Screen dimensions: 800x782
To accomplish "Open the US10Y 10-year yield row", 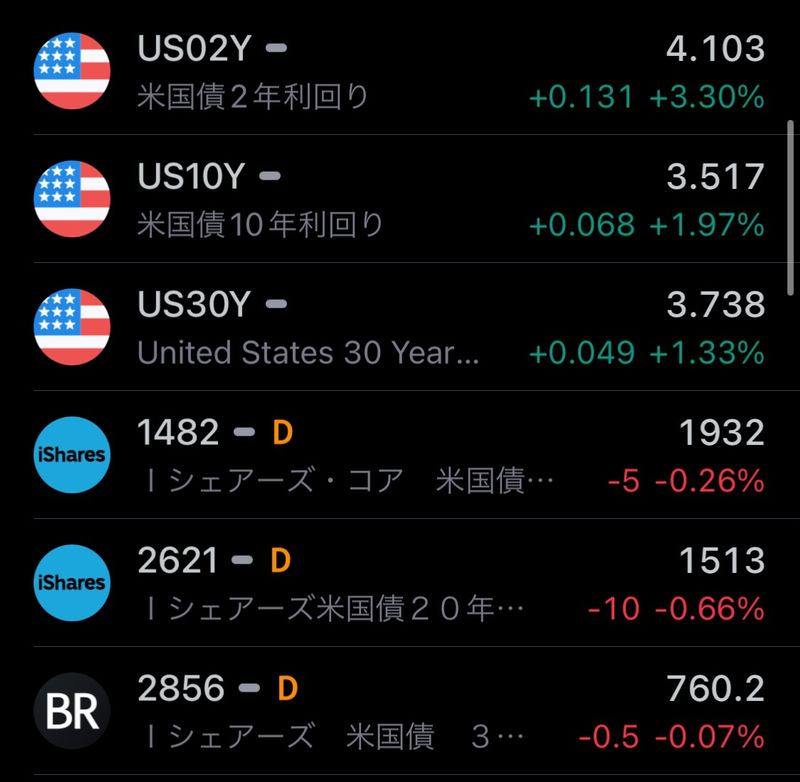I will [x=400, y=199].
